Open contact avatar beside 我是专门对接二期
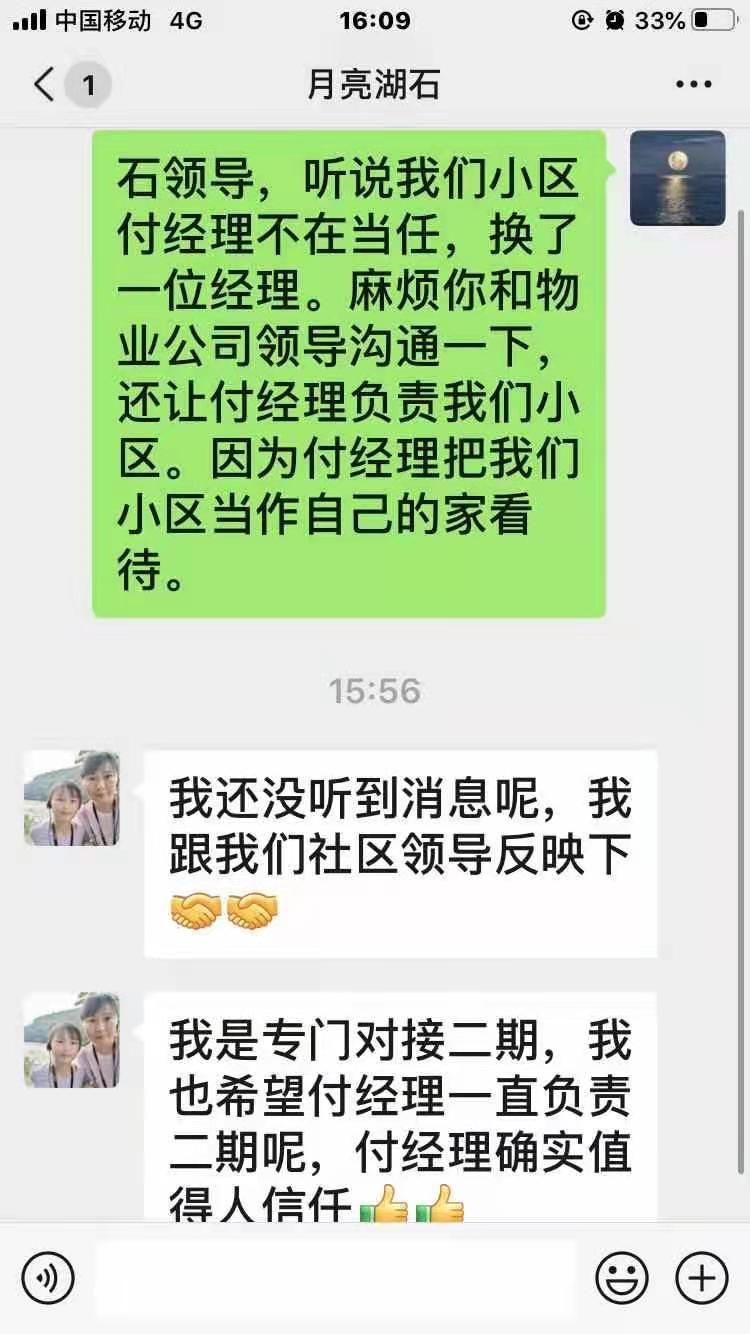 (x=72, y=1040)
